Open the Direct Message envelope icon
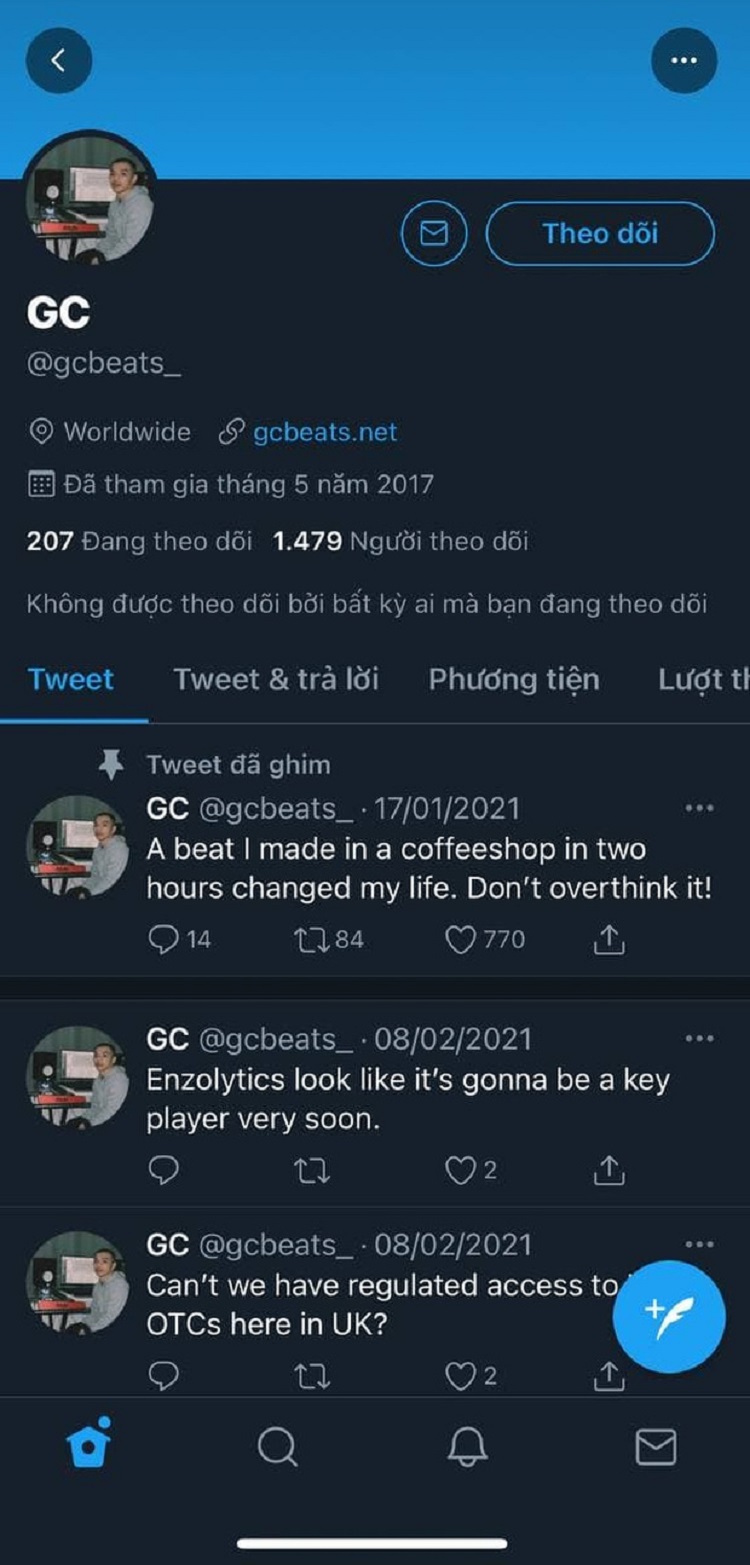Viewport: 750px width, 1565px height. point(434,233)
